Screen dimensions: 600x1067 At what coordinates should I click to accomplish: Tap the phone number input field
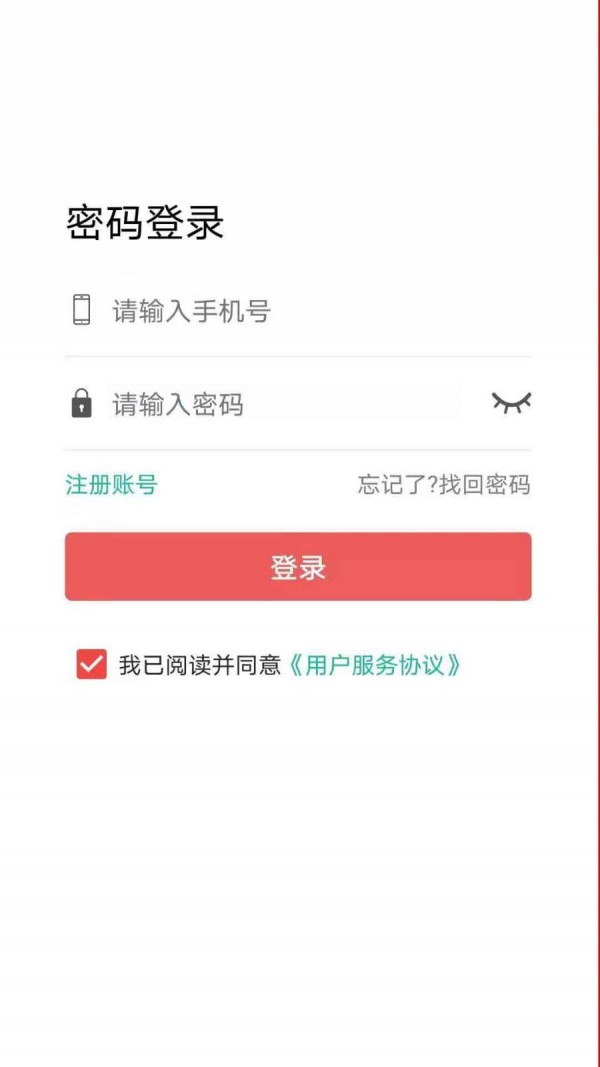pos(300,311)
